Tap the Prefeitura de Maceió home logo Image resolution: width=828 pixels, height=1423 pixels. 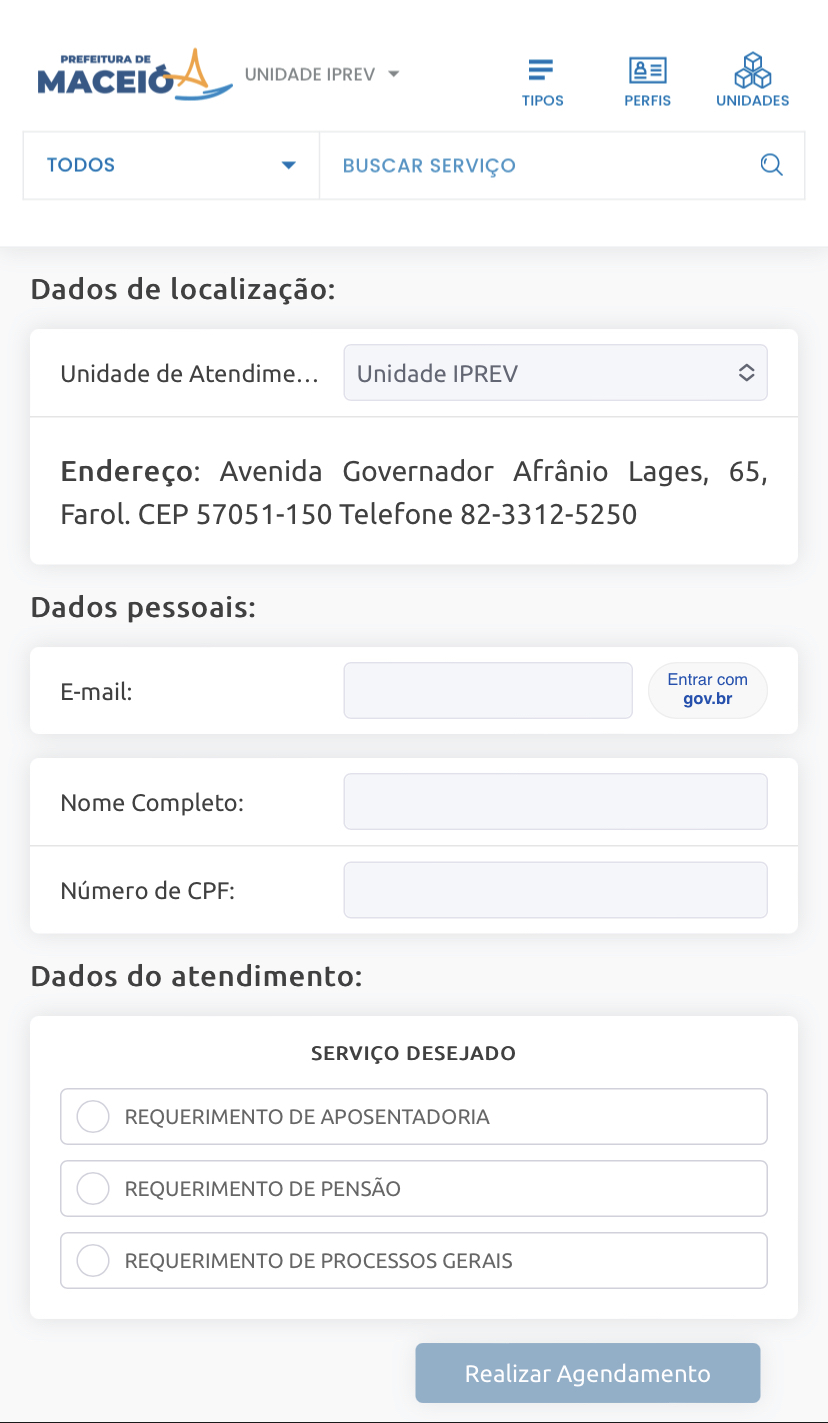[x=134, y=74]
